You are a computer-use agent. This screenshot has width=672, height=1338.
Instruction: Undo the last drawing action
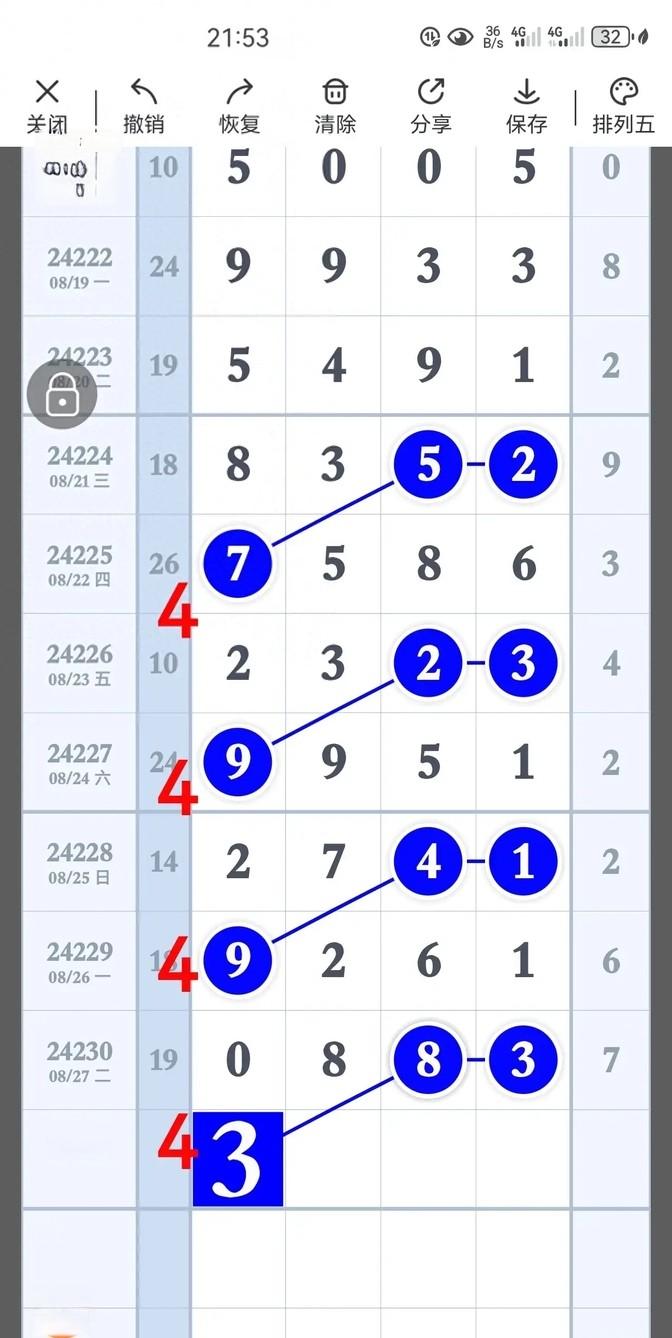pos(143,107)
